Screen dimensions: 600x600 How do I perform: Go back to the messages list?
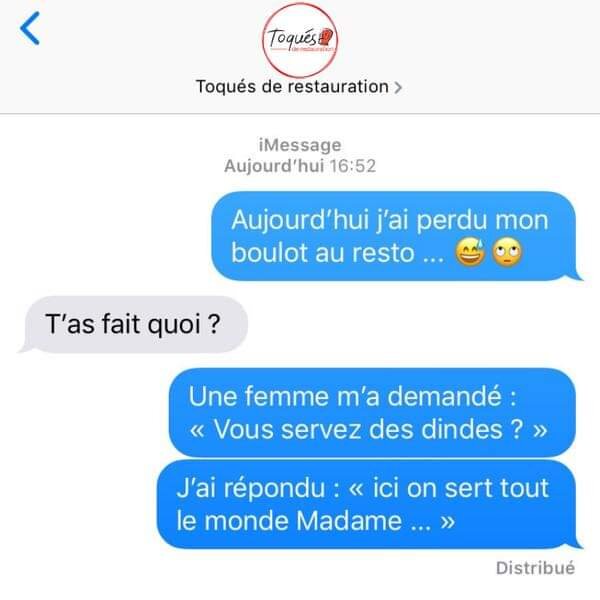[31, 30]
